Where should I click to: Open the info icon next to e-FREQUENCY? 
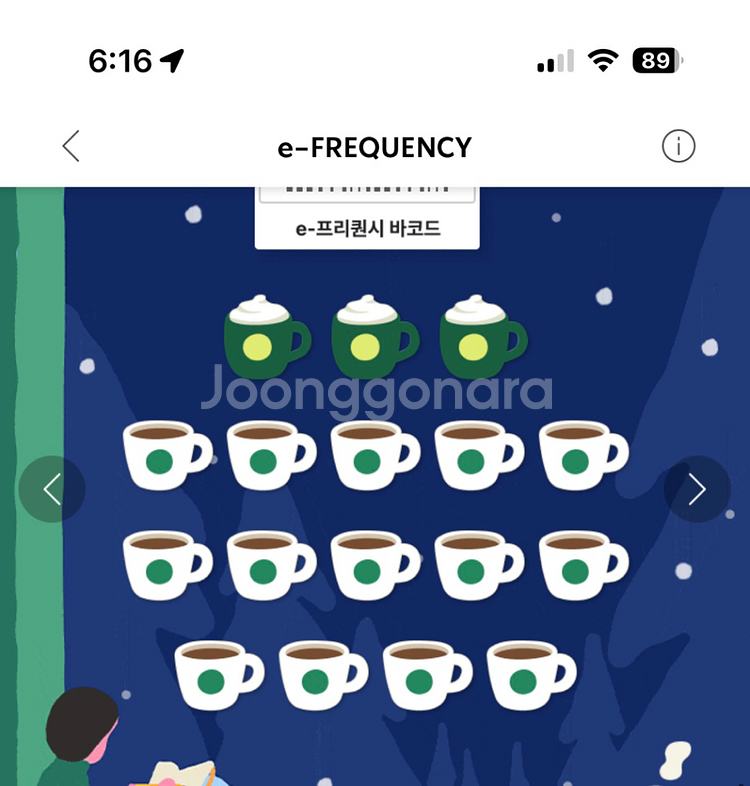click(x=678, y=146)
